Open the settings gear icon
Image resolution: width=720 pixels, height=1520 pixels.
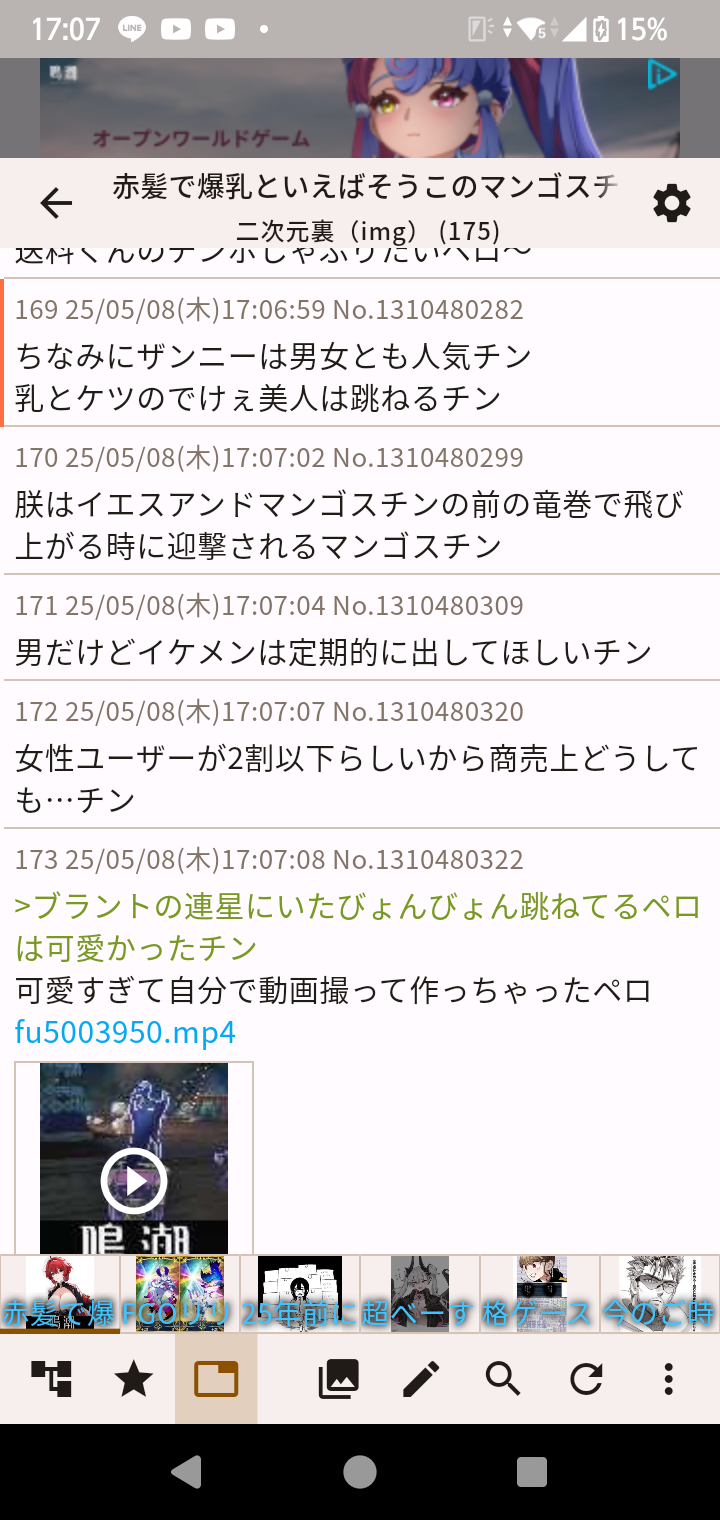671,204
